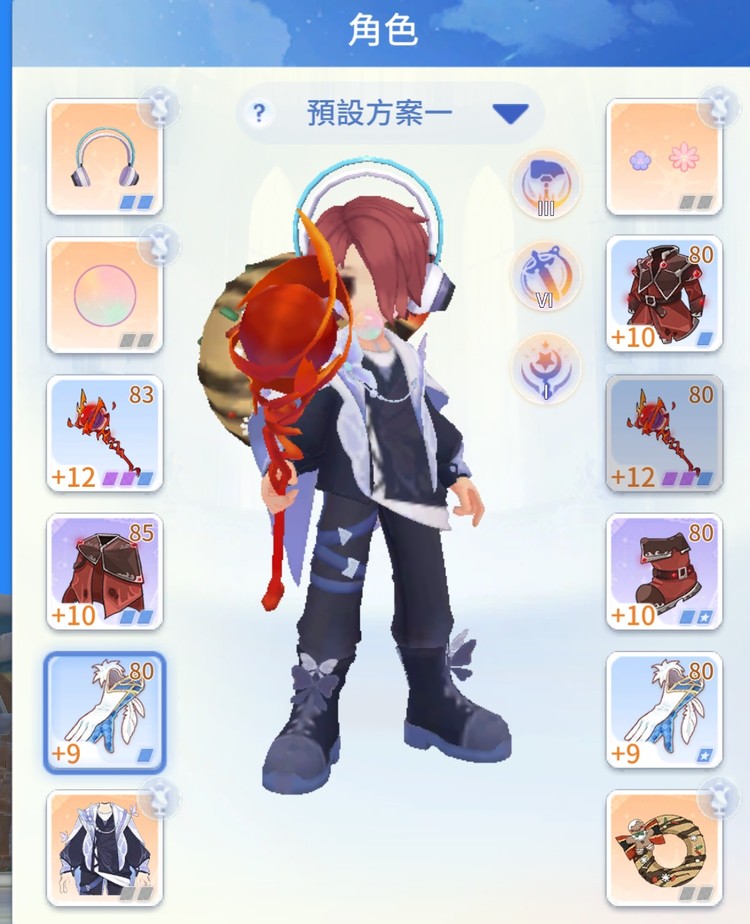Open the pink bubble face accessory slot
Viewport: 750px width, 924px height.
click(x=104, y=295)
